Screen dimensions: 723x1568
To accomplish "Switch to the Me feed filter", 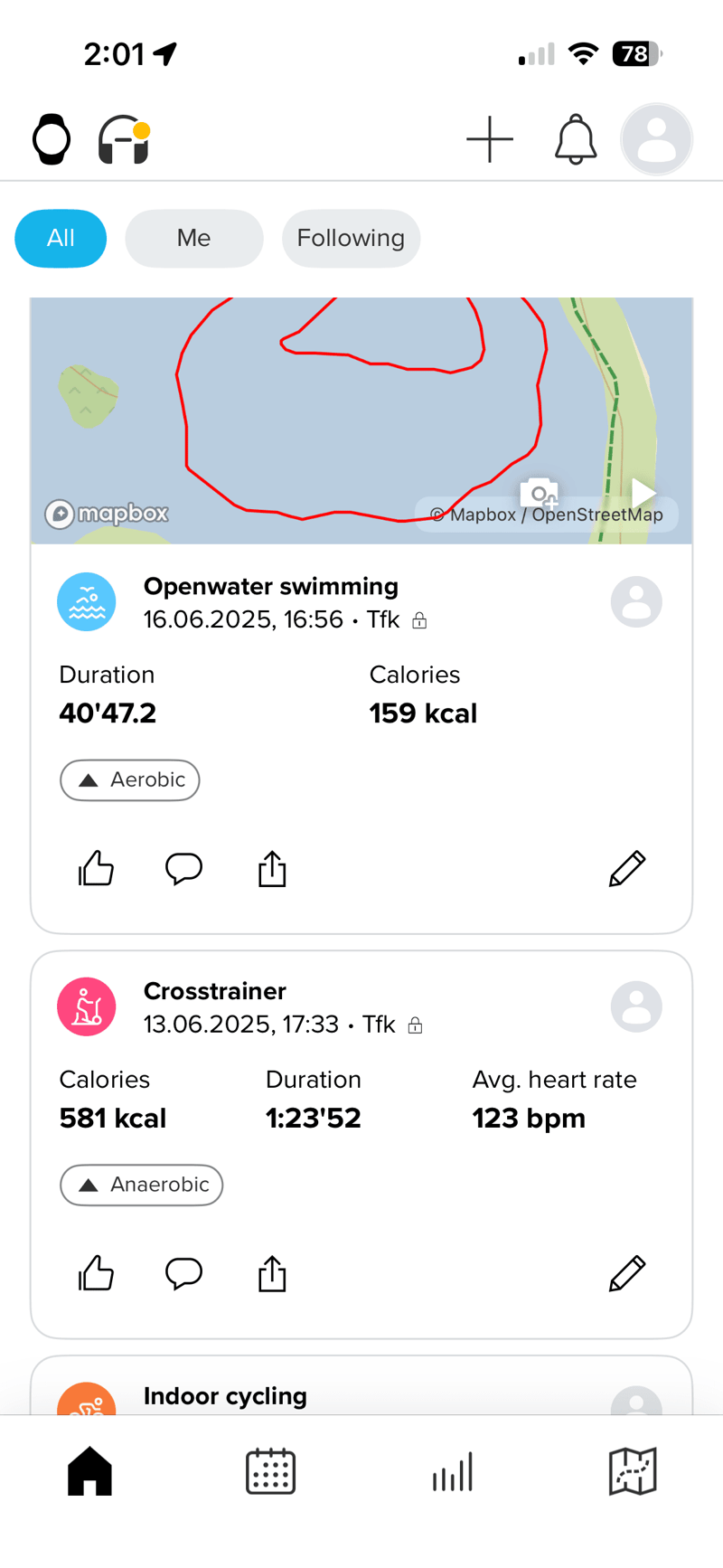I will tap(193, 239).
